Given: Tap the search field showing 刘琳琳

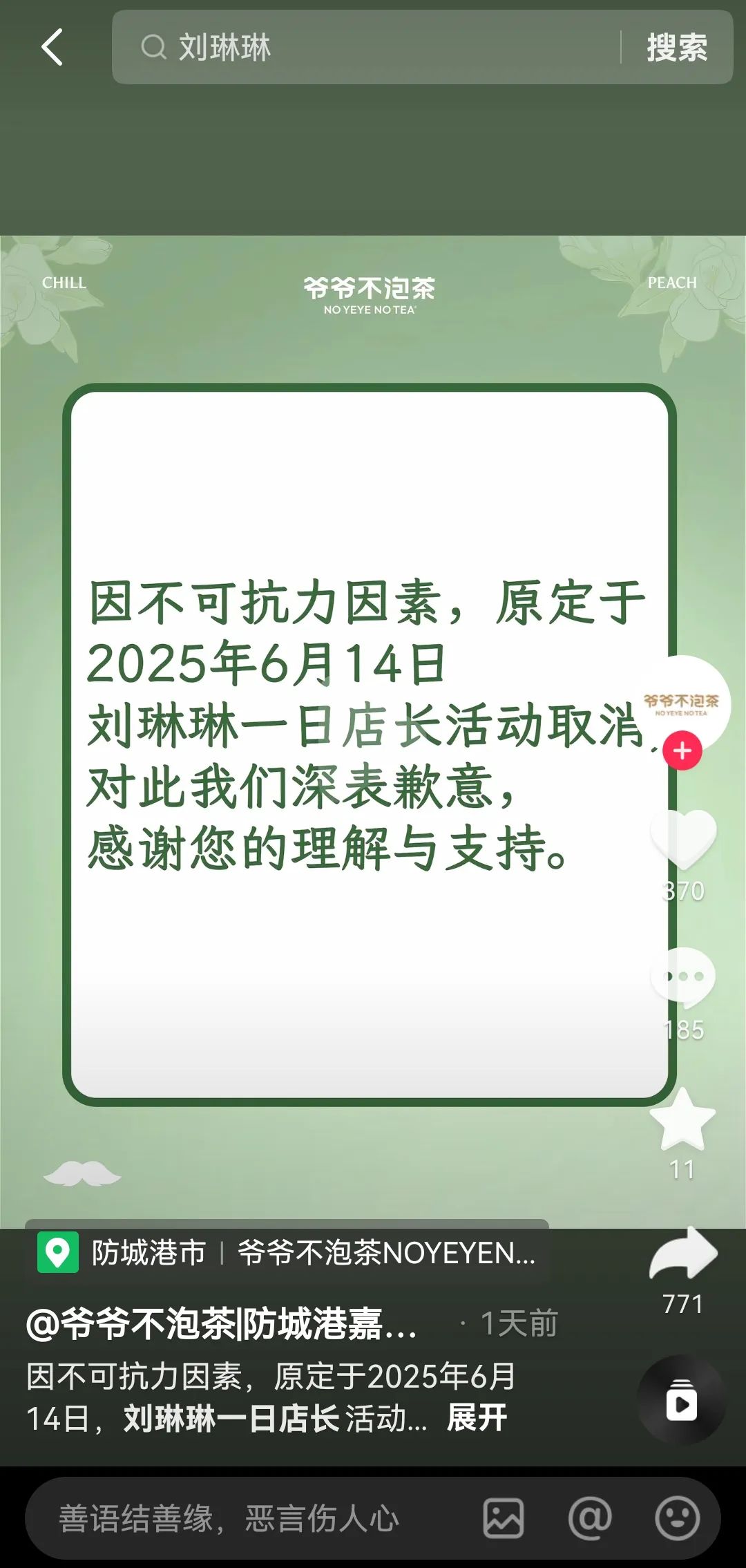Looking at the screenshot, I should pyautogui.click(x=373, y=47).
